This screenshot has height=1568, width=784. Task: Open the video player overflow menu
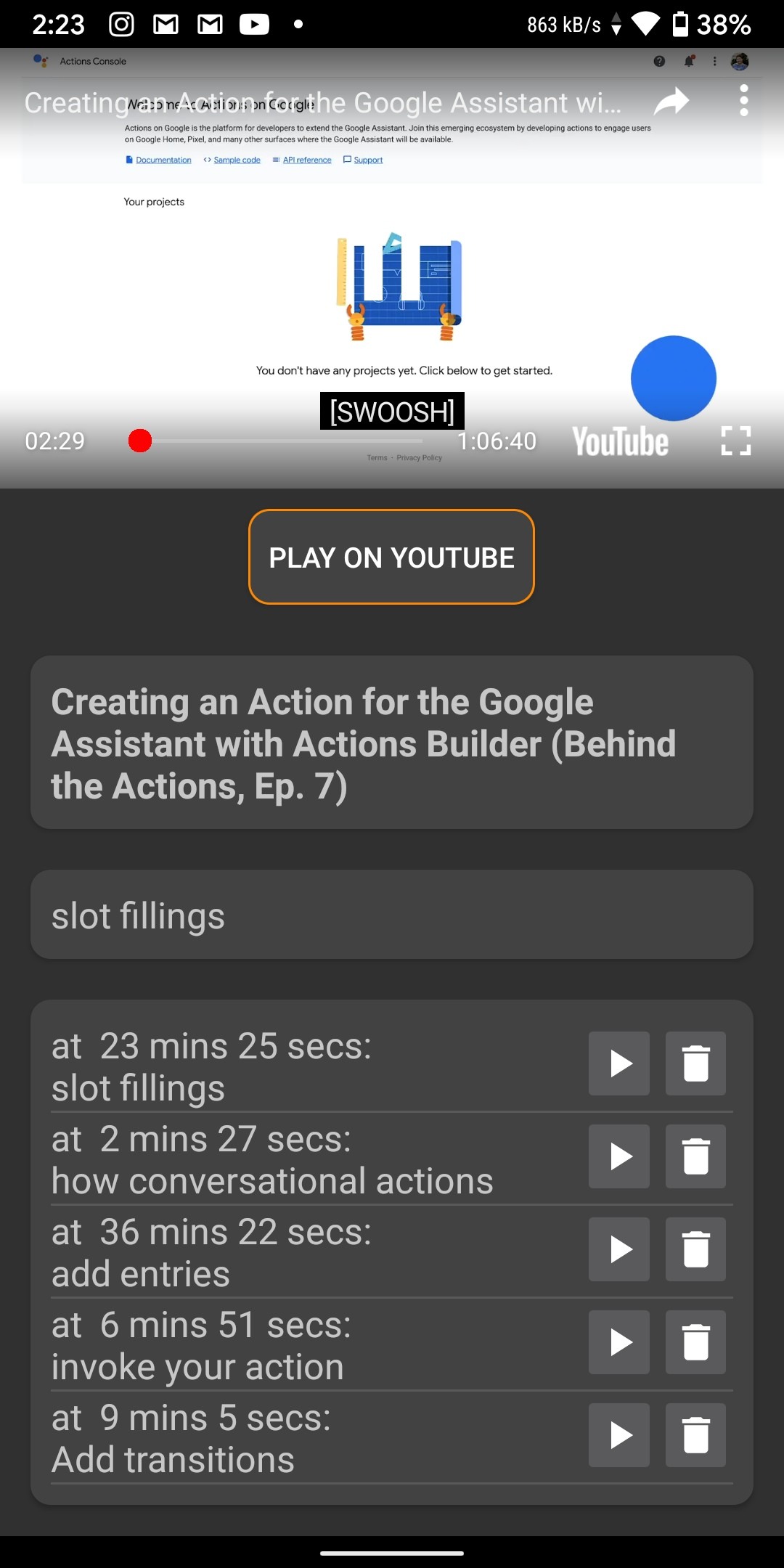(x=743, y=100)
